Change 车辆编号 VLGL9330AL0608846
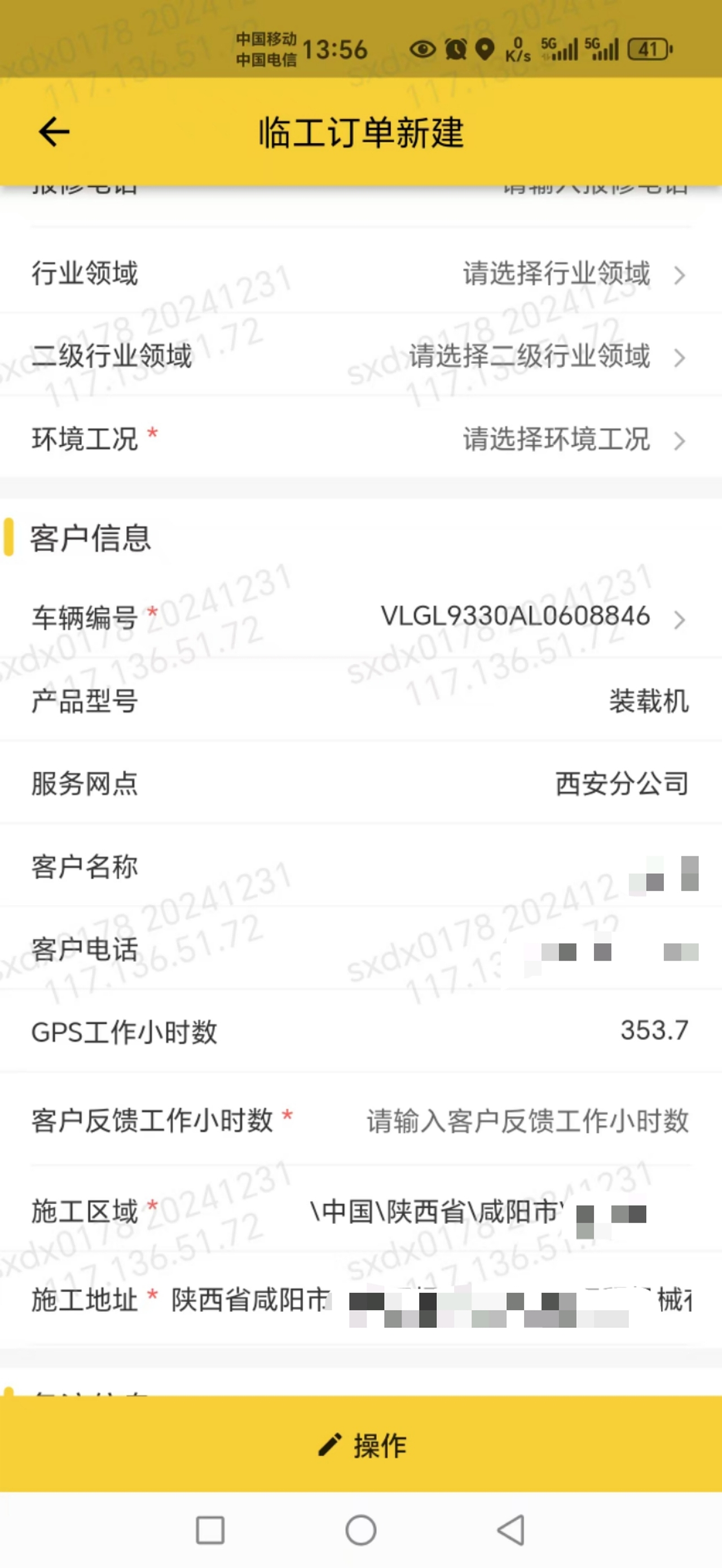 tap(530, 617)
